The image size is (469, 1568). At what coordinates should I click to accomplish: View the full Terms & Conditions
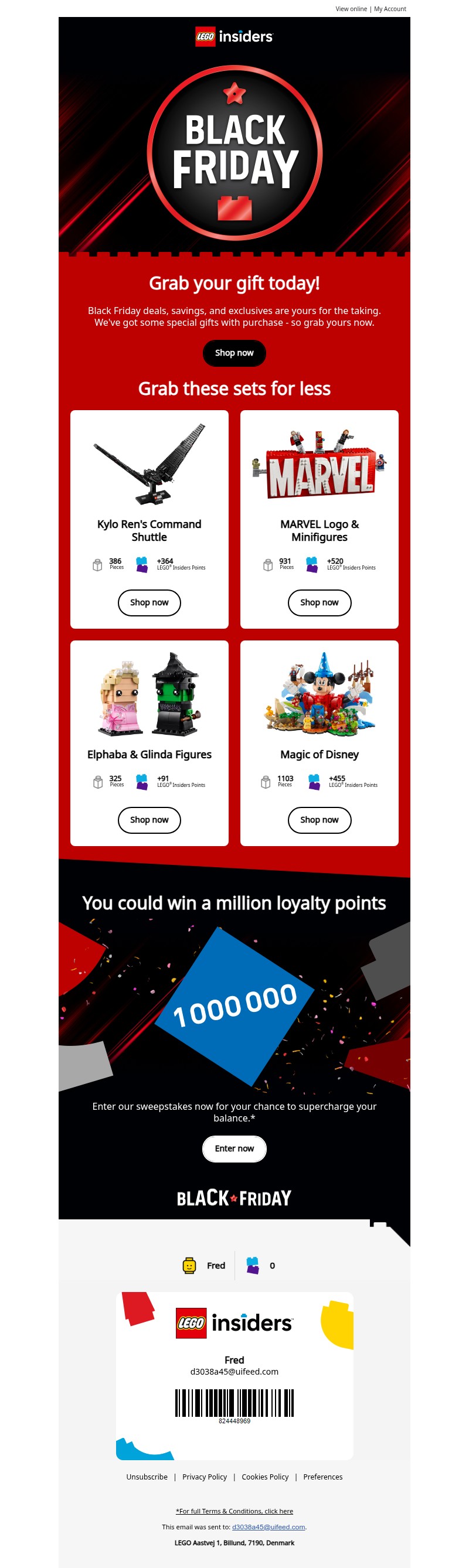234,1511
